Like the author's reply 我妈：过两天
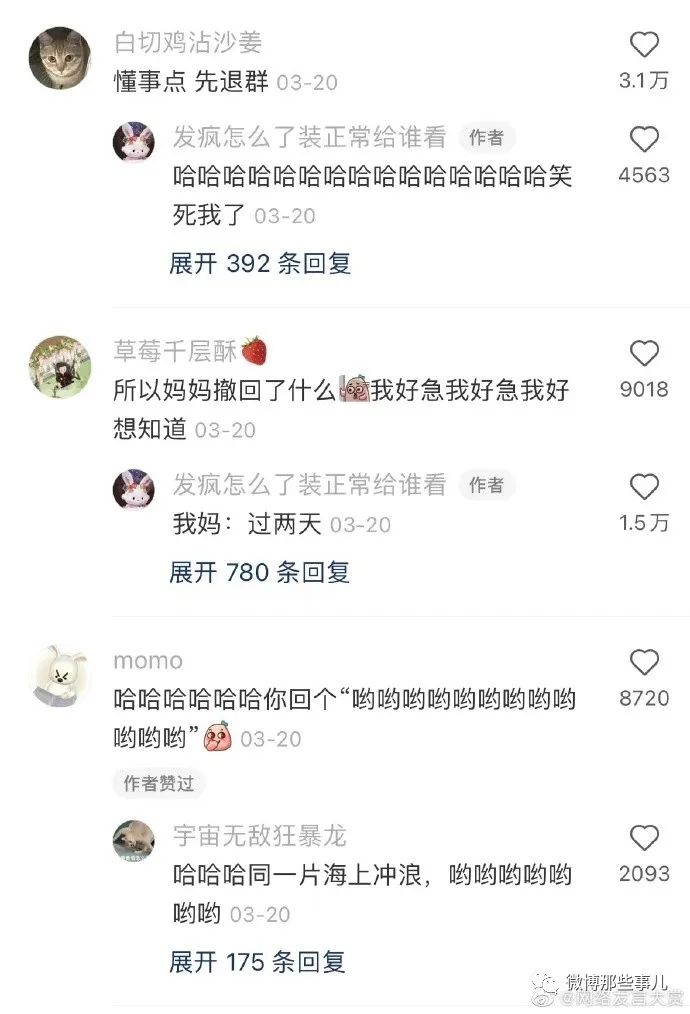This screenshot has width=690, height=1014. pyautogui.click(x=645, y=487)
